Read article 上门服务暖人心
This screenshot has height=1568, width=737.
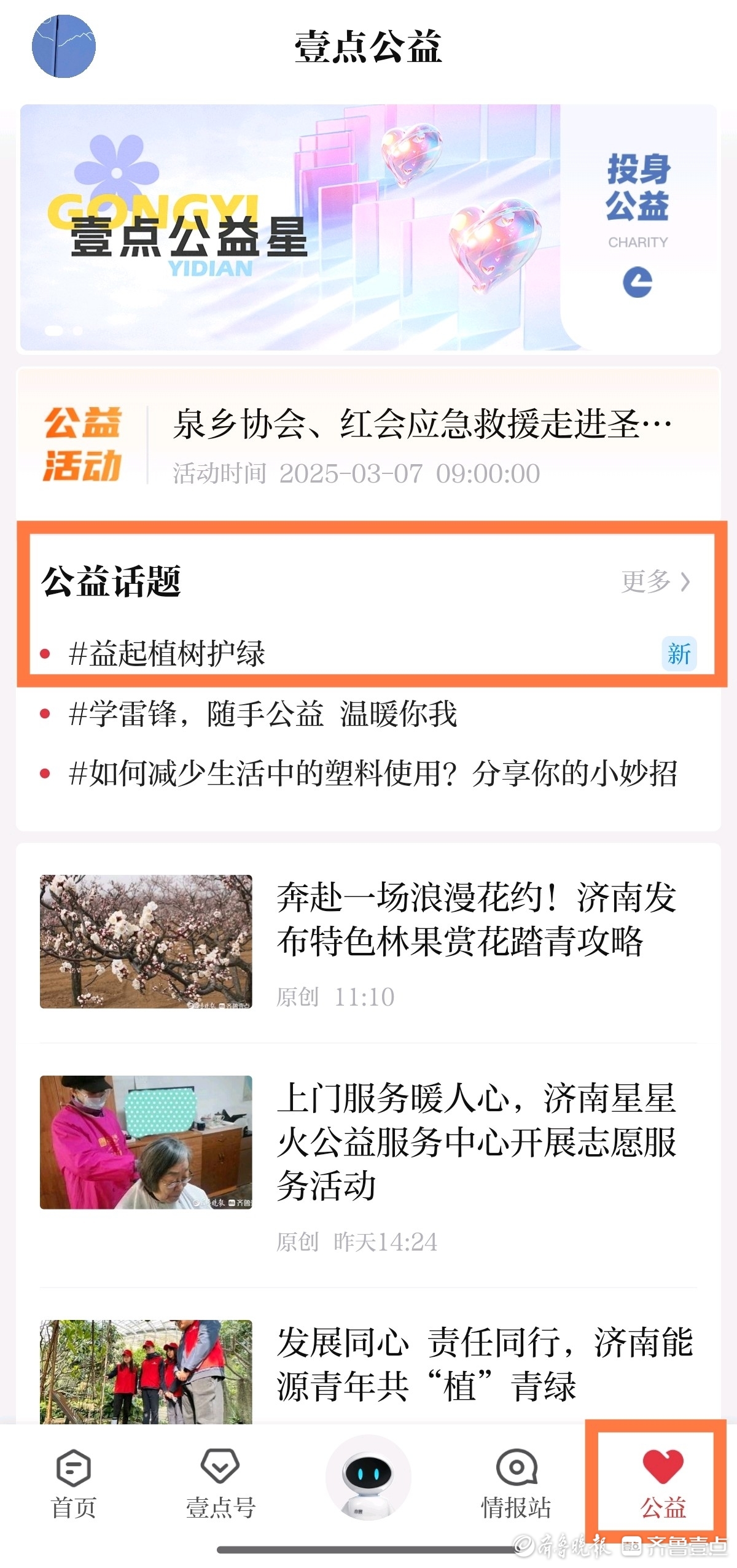tap(476, 1141)
